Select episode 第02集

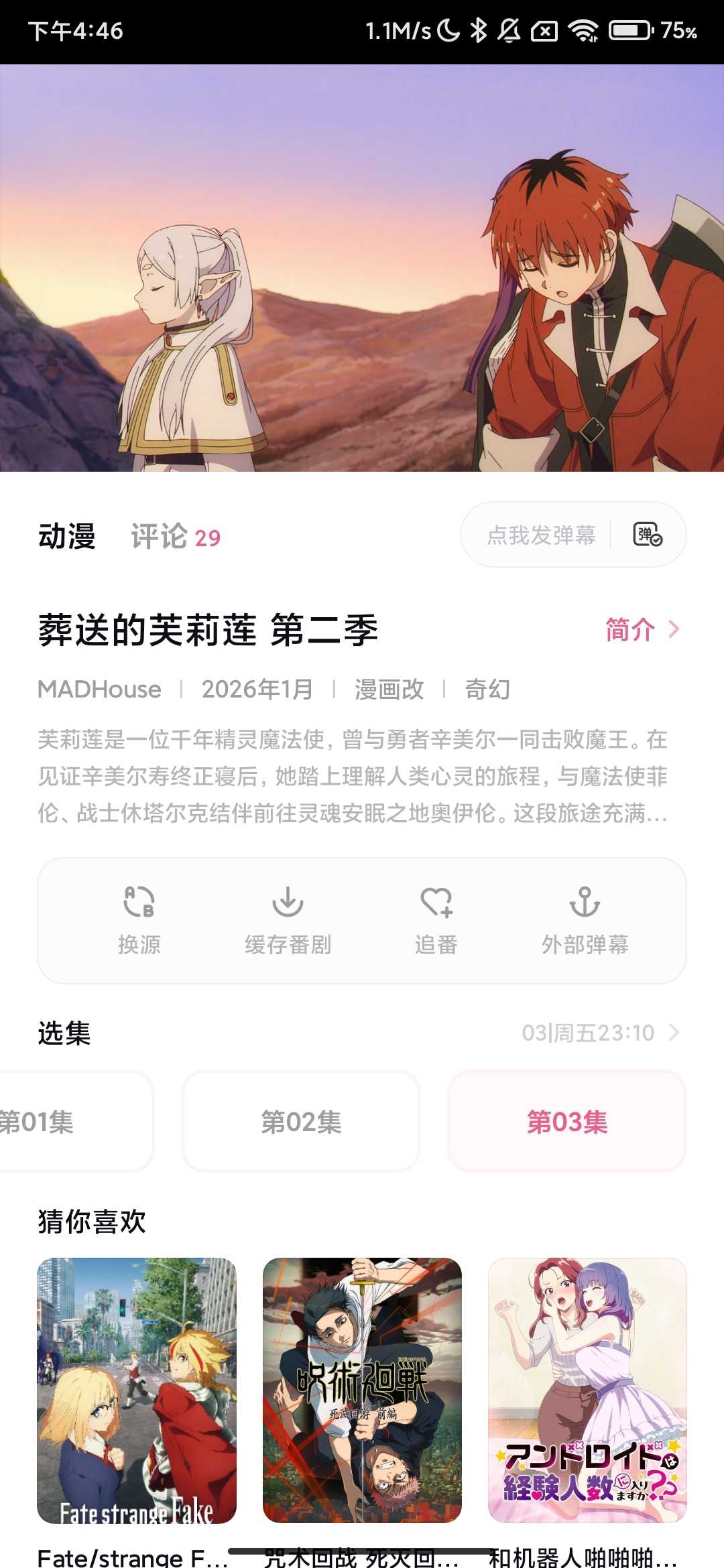pos(300,1120)
